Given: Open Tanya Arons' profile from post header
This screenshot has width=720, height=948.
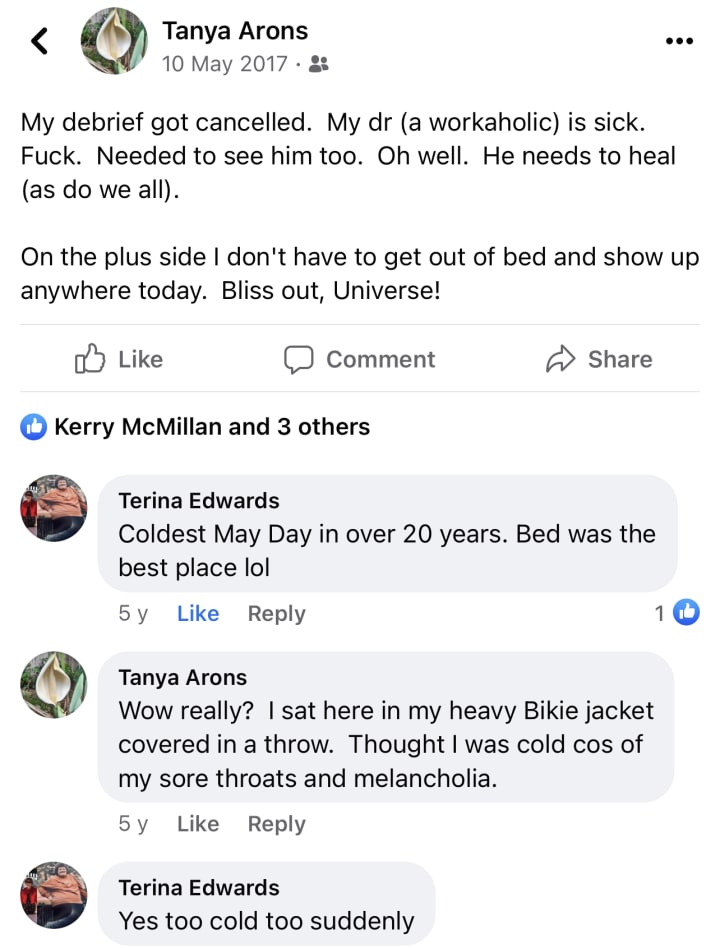Looking at the screenshot, I should pyautogui.click(x=235, y=31).
